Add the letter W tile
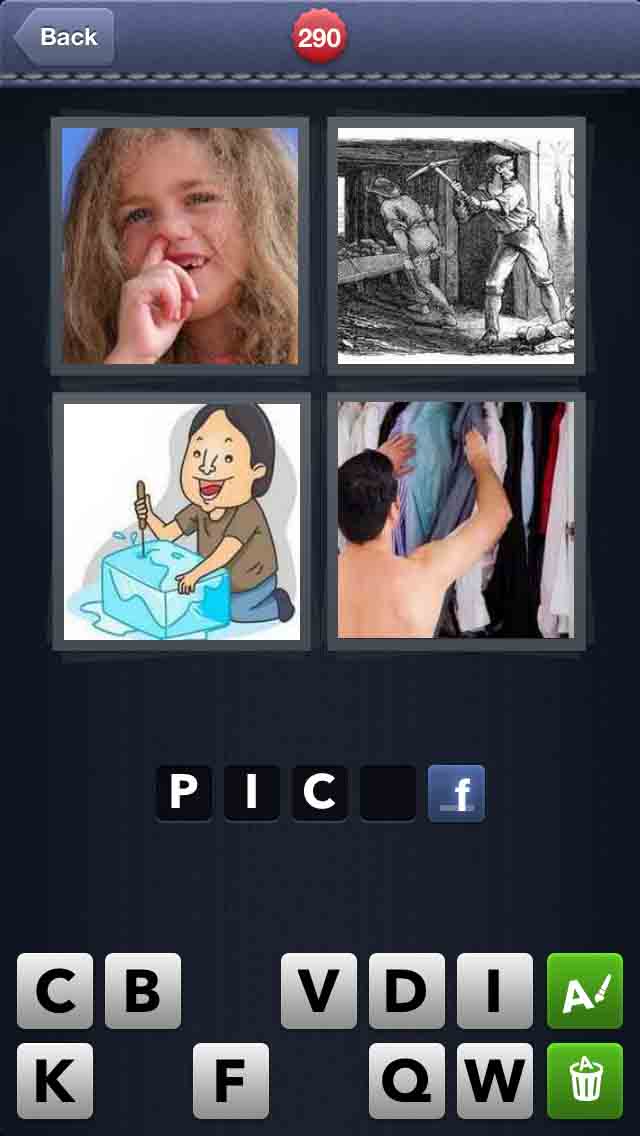Viewport: 640px width, 1136px height. 495,1081
